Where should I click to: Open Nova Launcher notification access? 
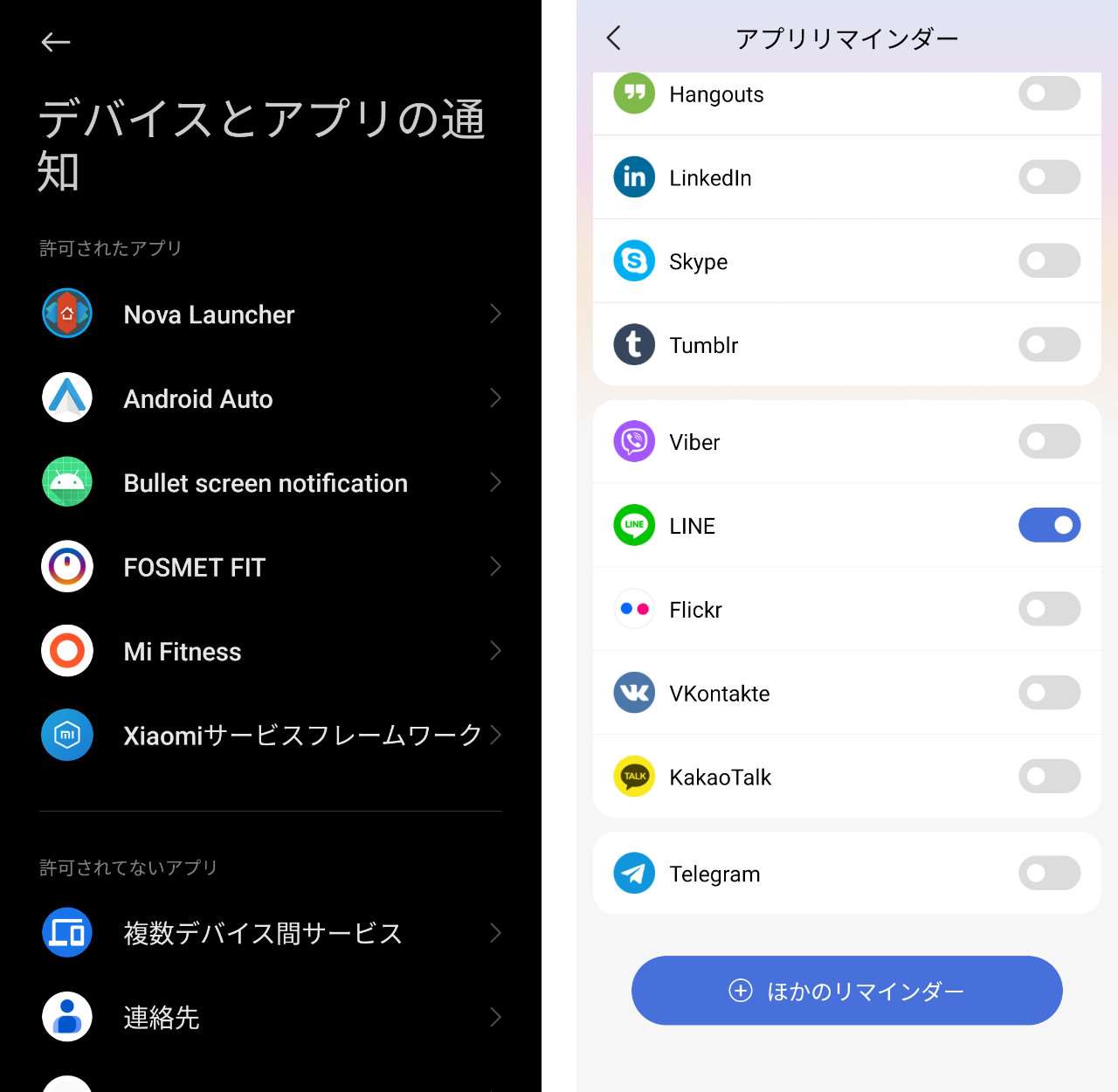click(x=271, y=314)
